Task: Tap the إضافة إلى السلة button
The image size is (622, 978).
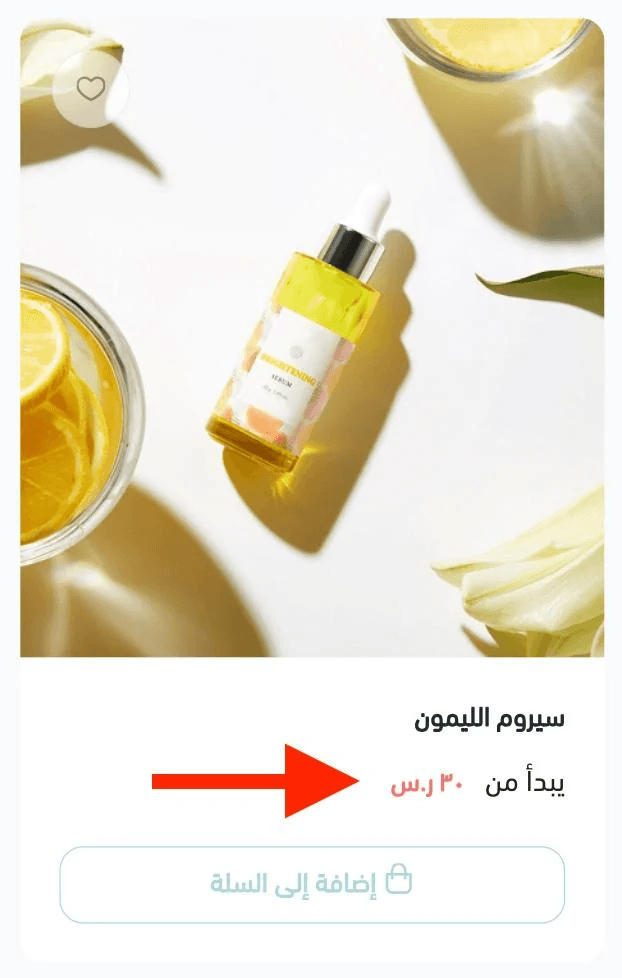Action: click(312, 884)
